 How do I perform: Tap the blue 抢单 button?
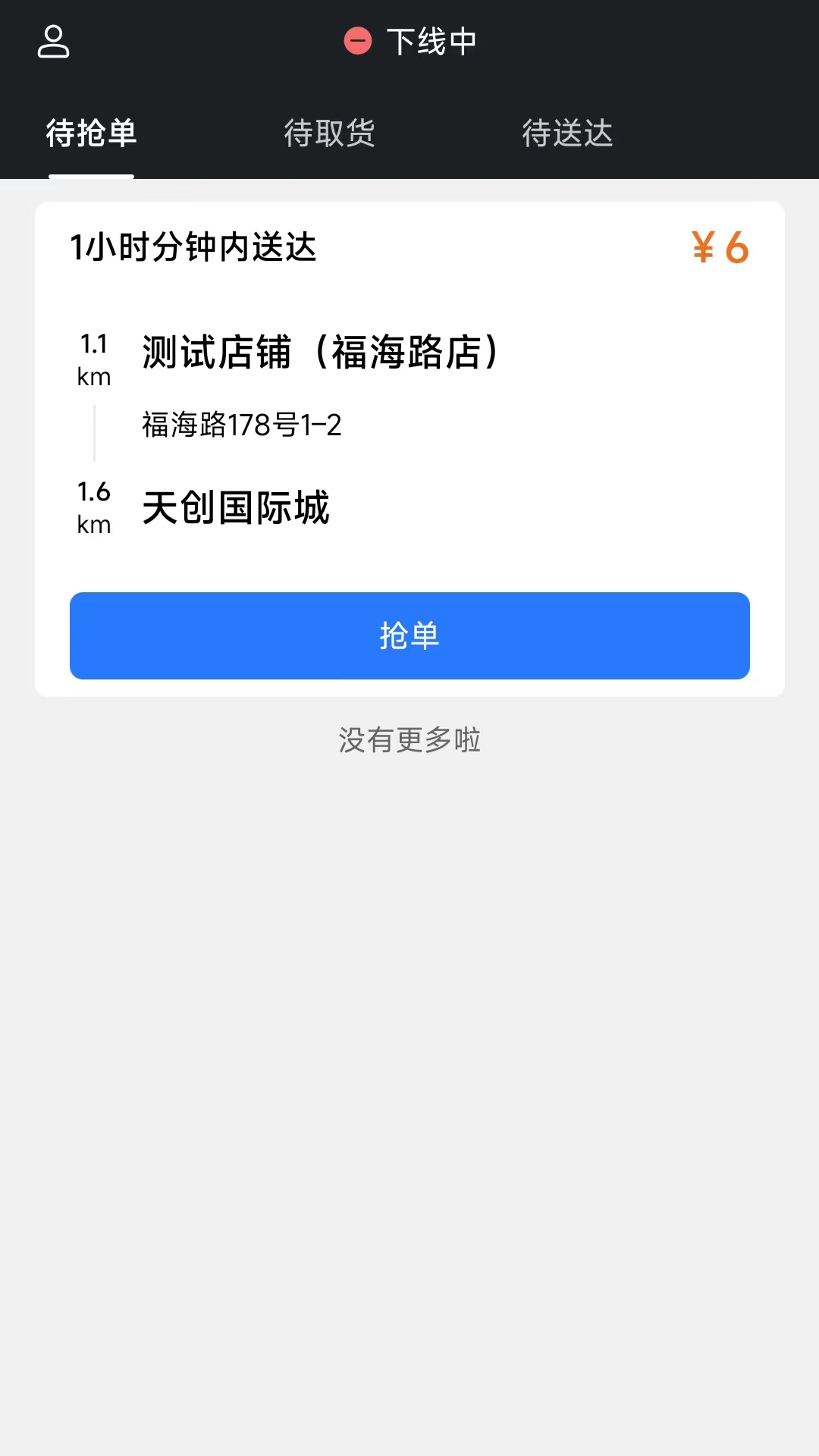pos(409,635)
